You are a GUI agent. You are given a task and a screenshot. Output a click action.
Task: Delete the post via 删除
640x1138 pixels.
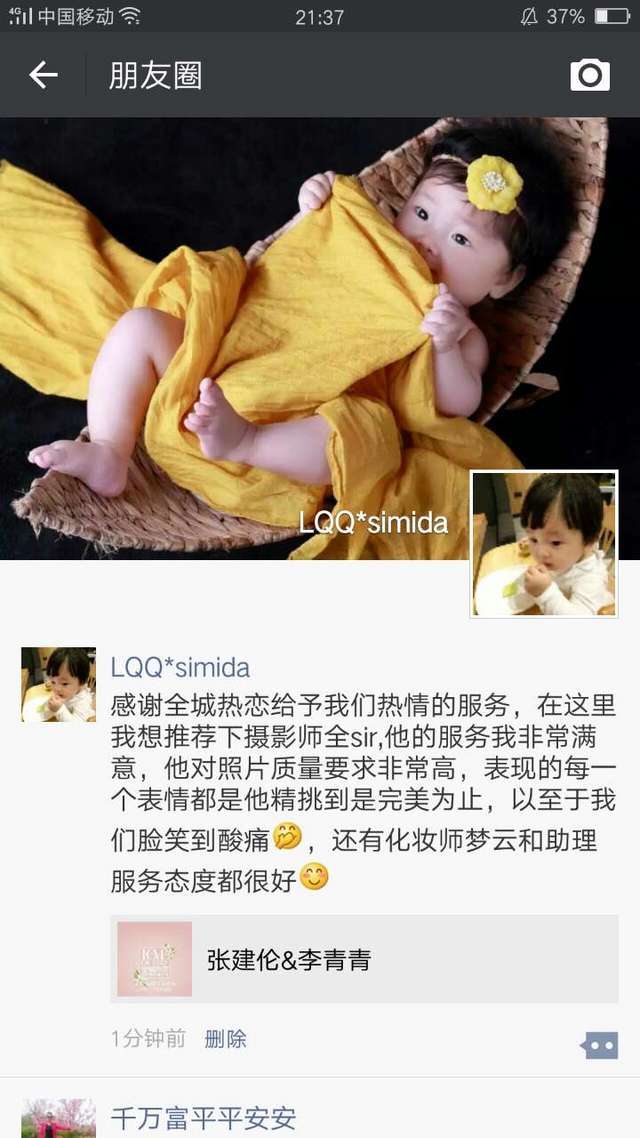pyautogui.click(x=226, y=1039)
